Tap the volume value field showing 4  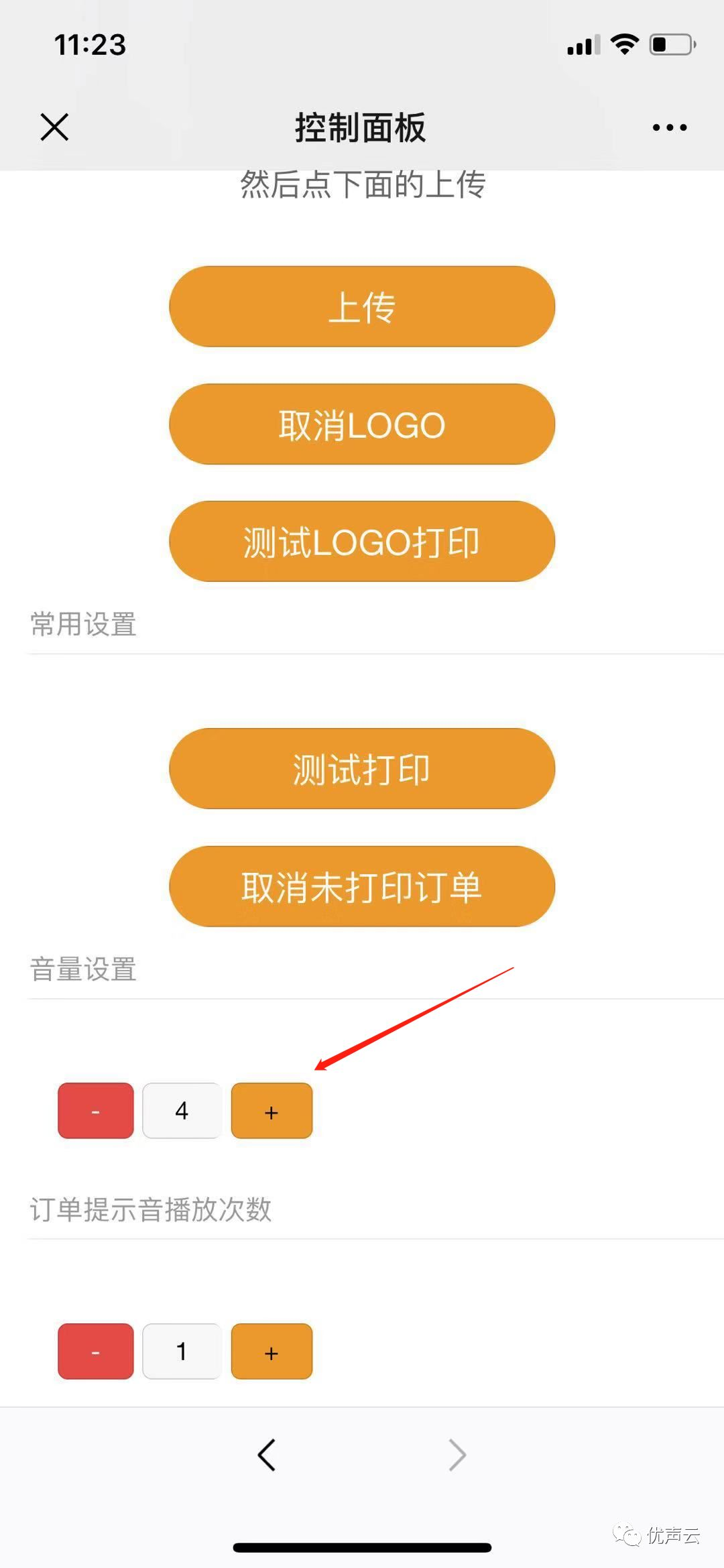coord(182,1111)
